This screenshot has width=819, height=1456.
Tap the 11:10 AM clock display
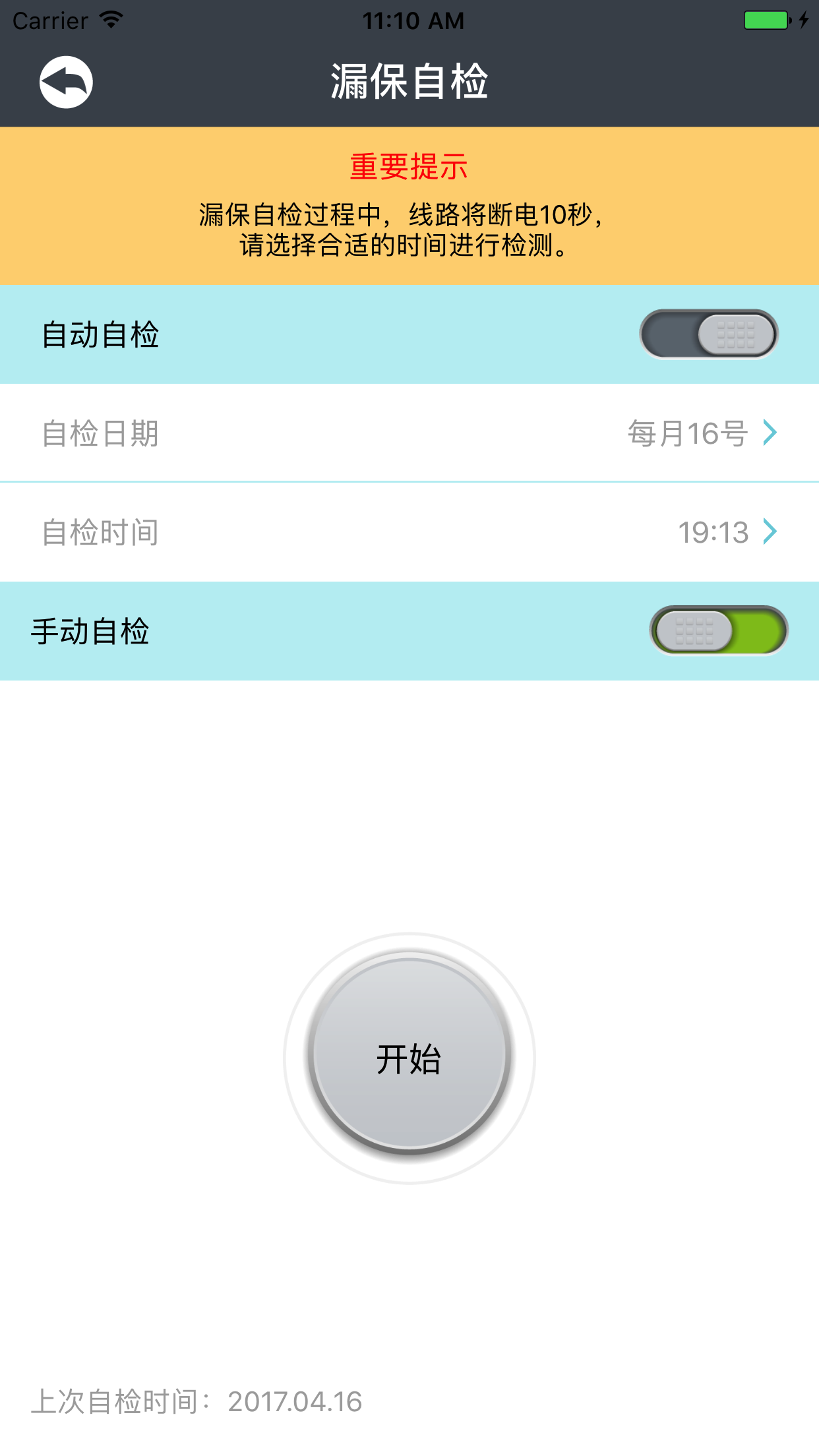coord(413,20)
